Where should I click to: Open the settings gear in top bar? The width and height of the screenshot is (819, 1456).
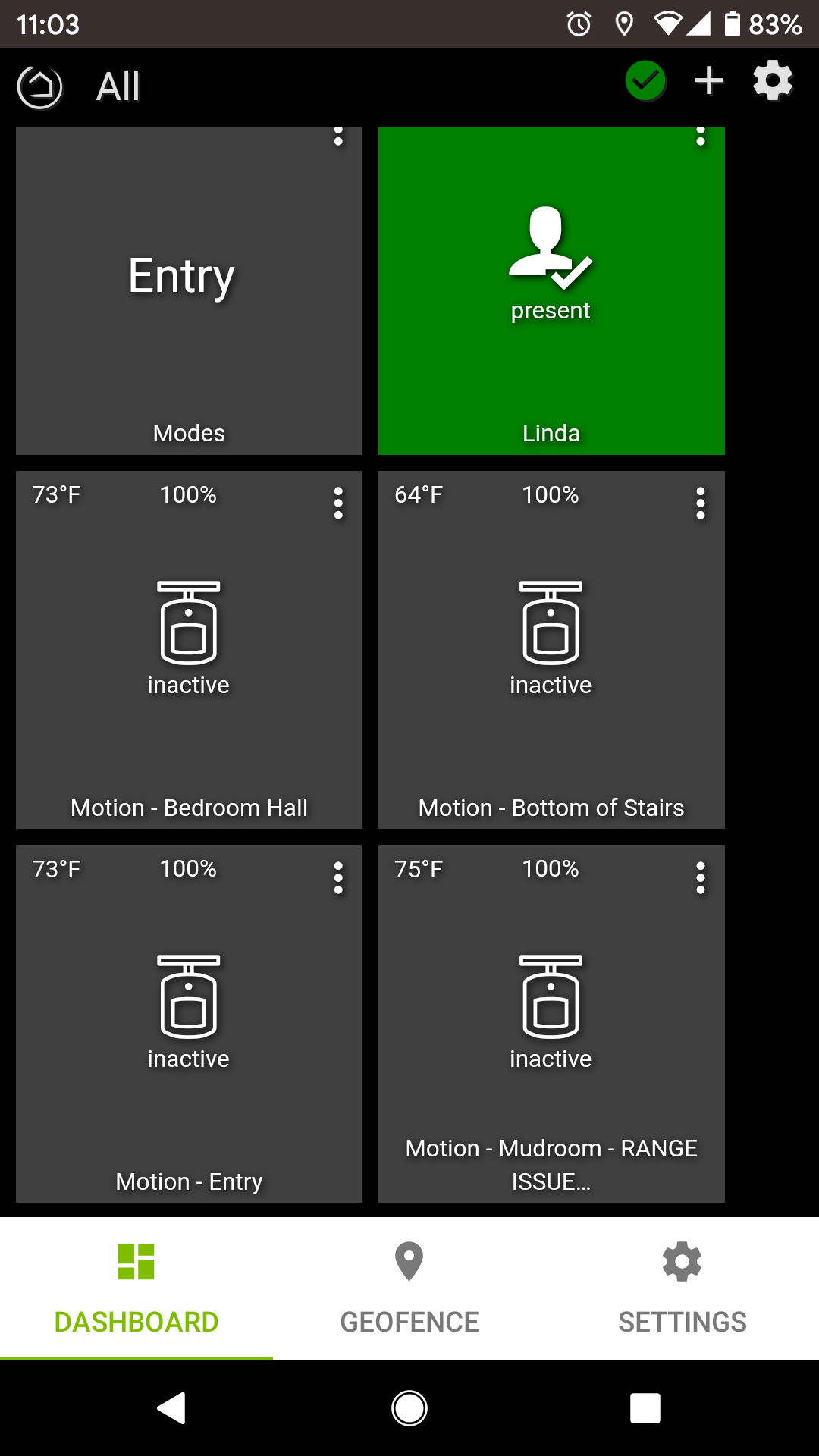point(772,80)
